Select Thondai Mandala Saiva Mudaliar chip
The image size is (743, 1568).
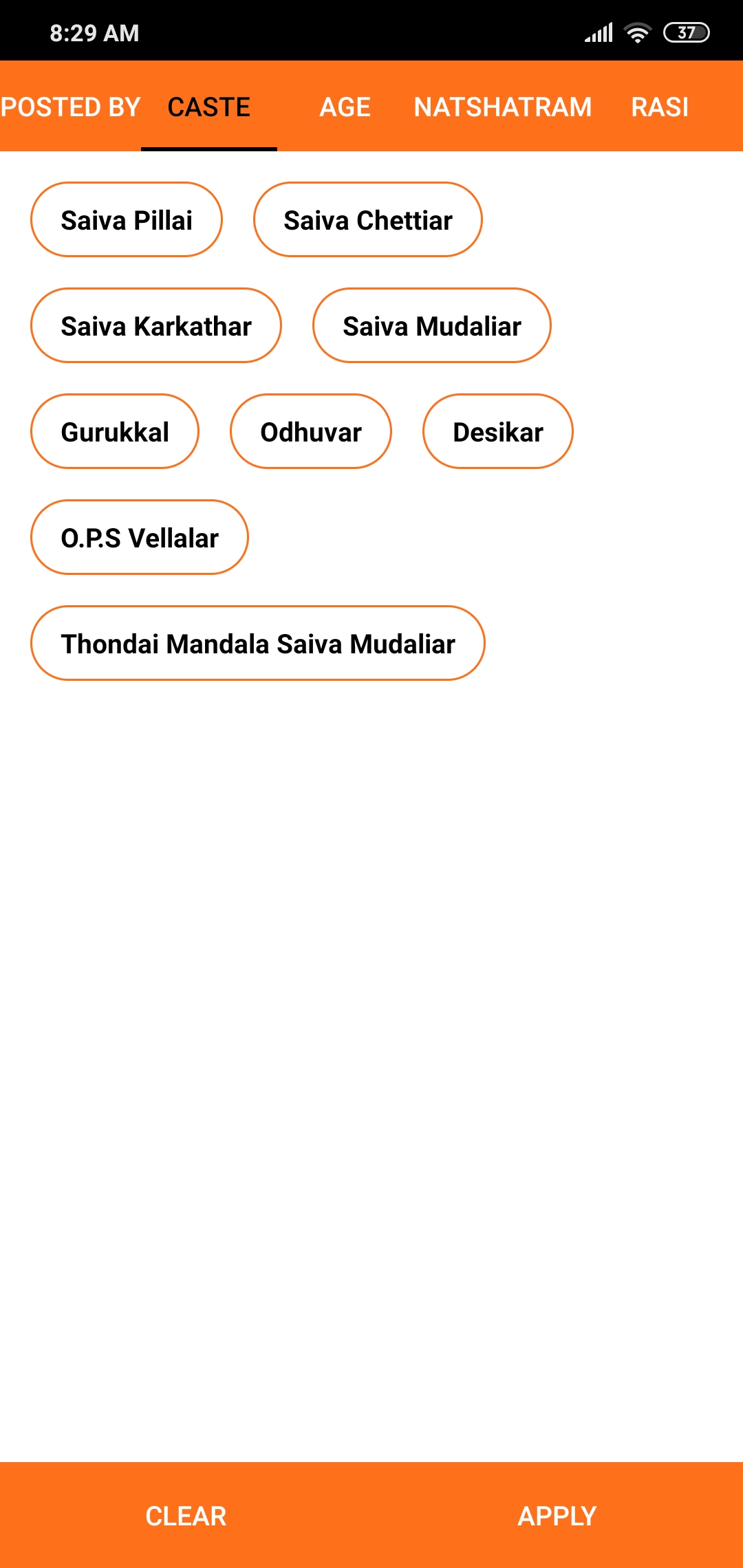point(257,643)
